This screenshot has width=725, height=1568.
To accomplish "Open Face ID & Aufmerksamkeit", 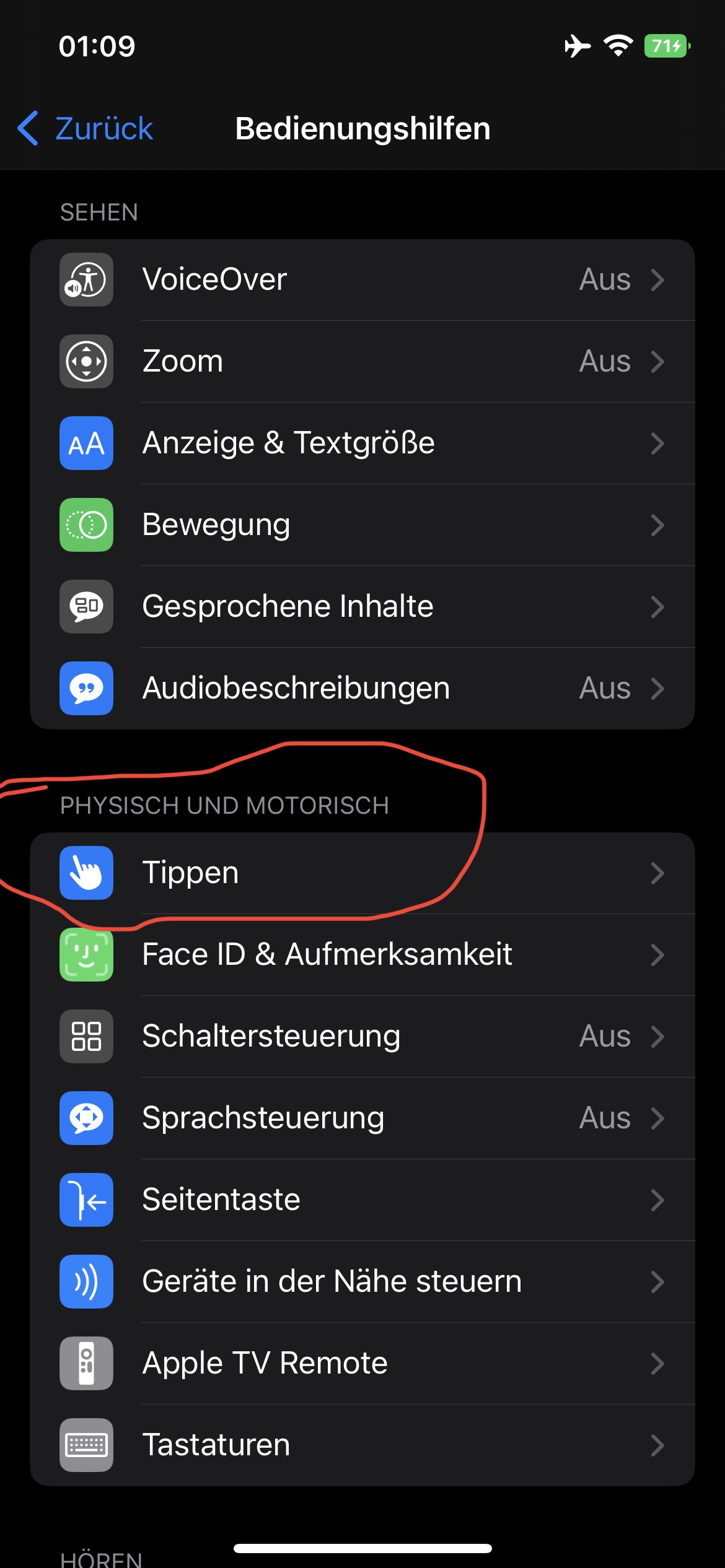I will pos(362,954).
